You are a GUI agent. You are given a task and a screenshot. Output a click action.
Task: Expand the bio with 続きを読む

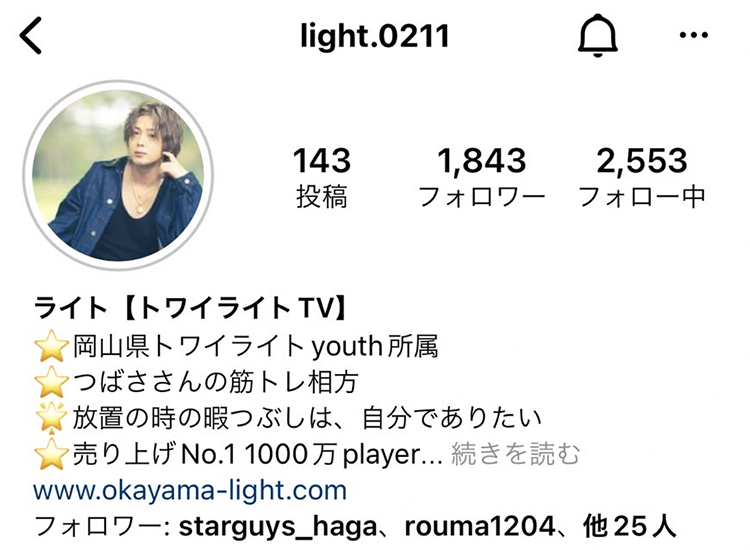(x=515, y=455)
